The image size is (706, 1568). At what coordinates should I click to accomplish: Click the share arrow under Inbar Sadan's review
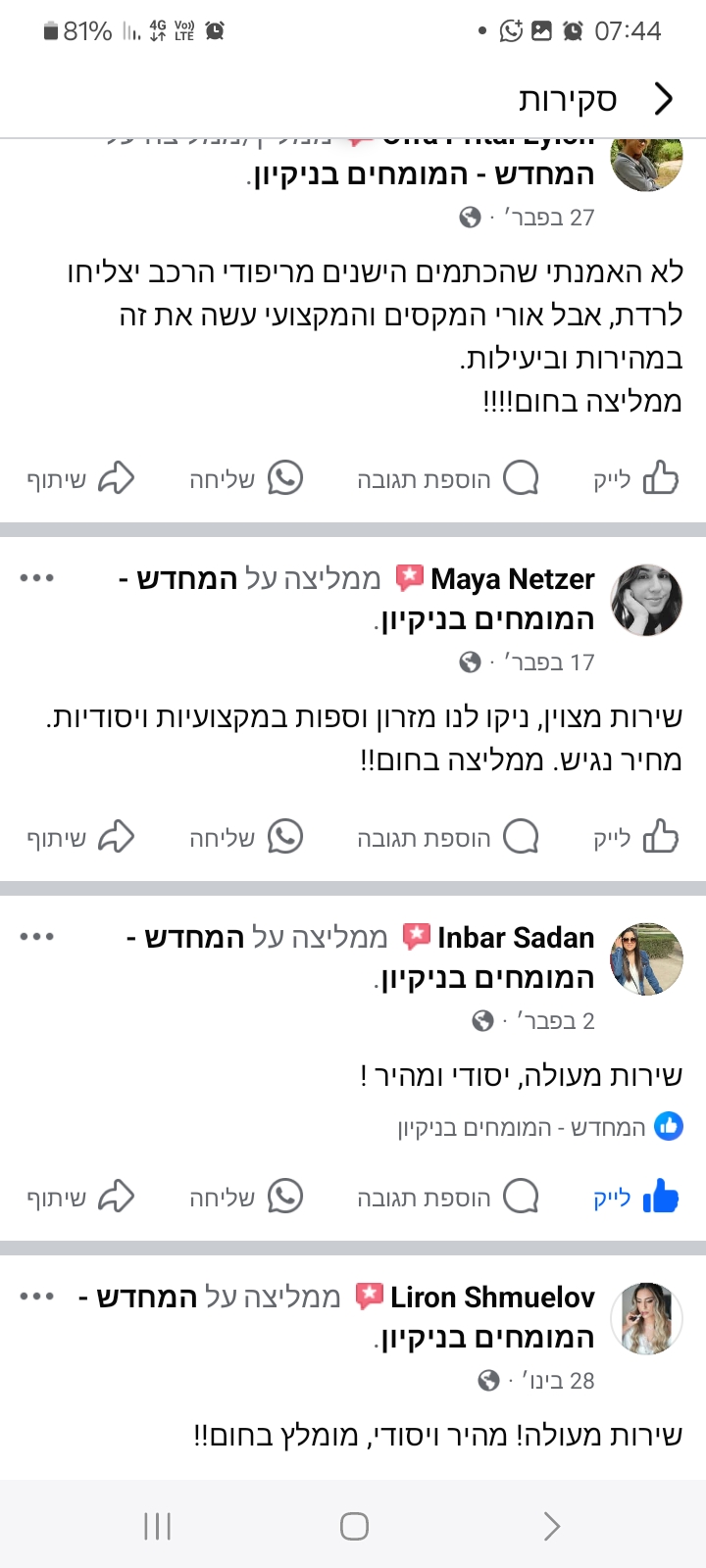click(x=118, y=1197)
